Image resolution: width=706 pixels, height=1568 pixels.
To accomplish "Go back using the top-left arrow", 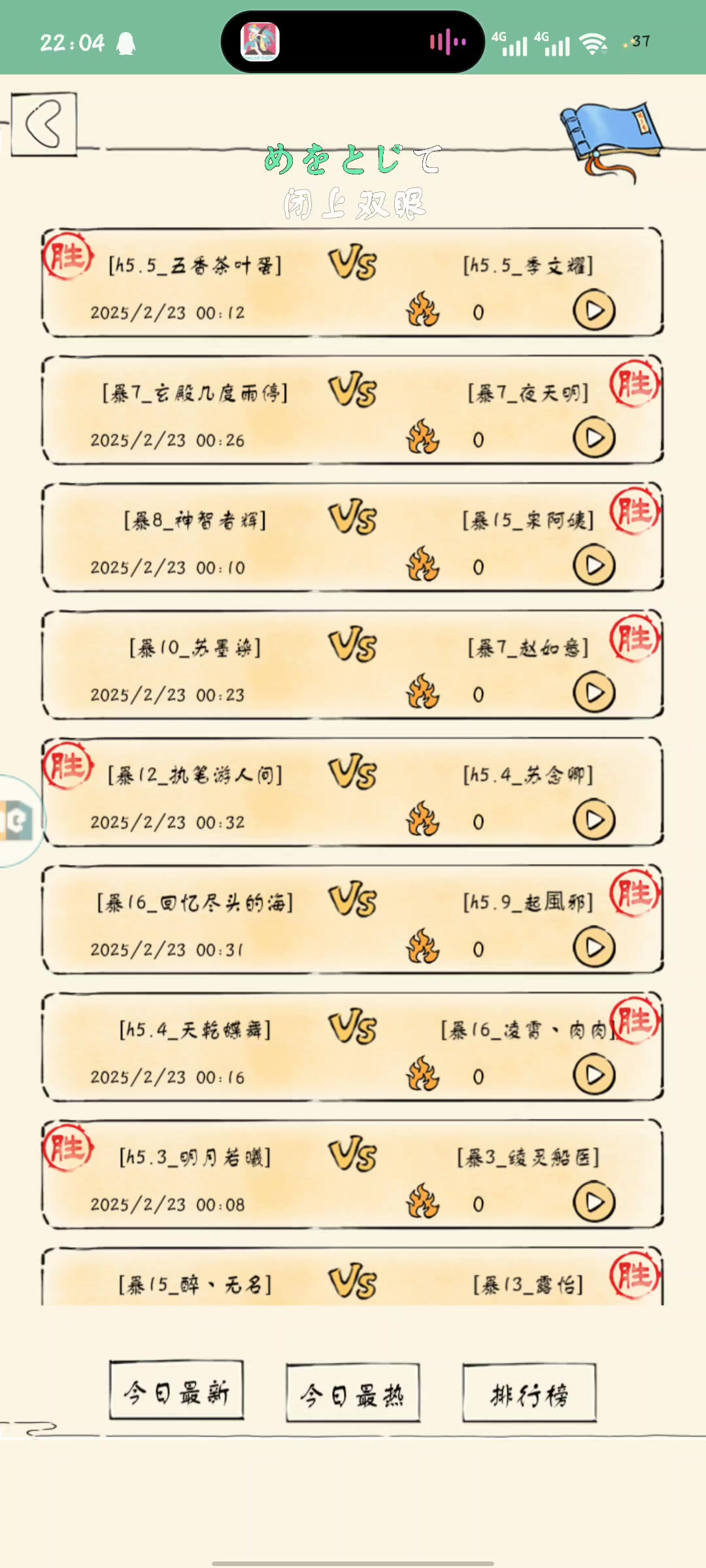I will click(x=44, y=123).
